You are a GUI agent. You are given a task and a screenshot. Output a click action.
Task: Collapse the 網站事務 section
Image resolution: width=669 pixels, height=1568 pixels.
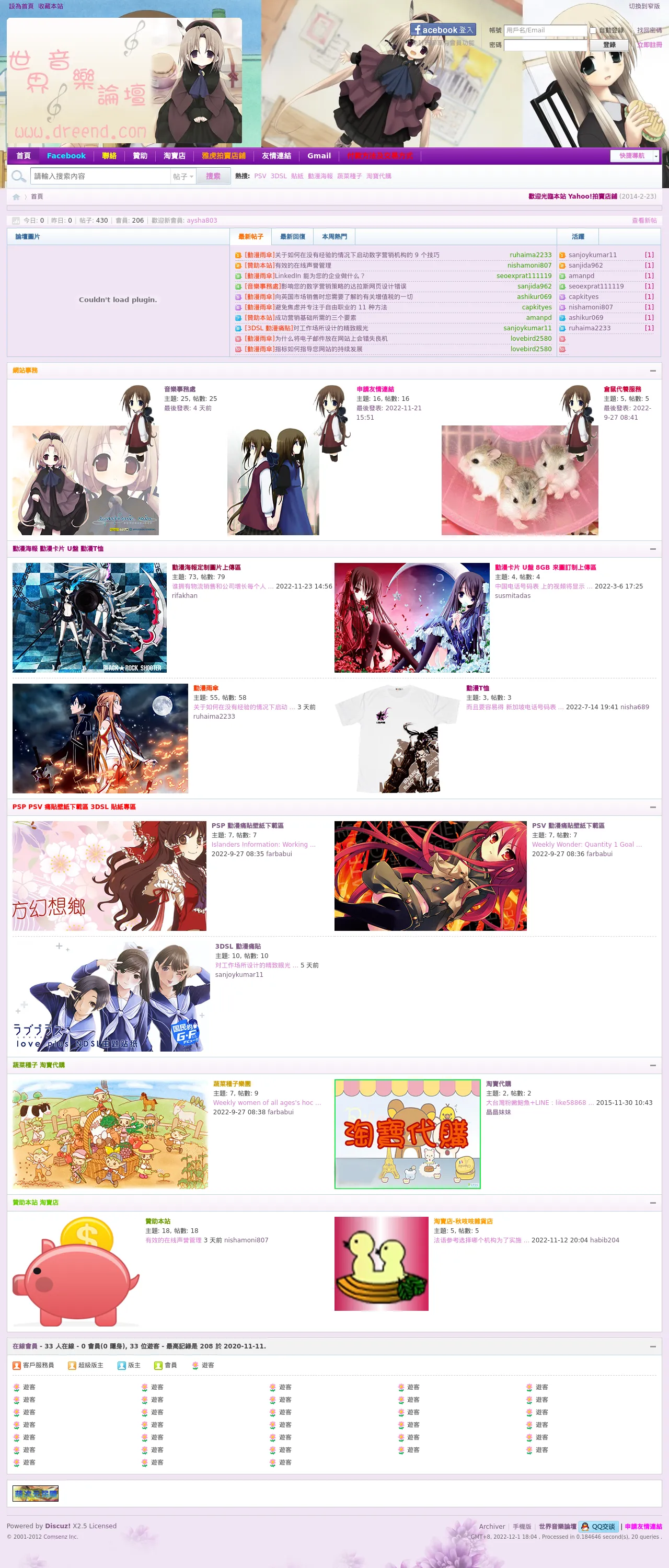[x=653, y=371]
